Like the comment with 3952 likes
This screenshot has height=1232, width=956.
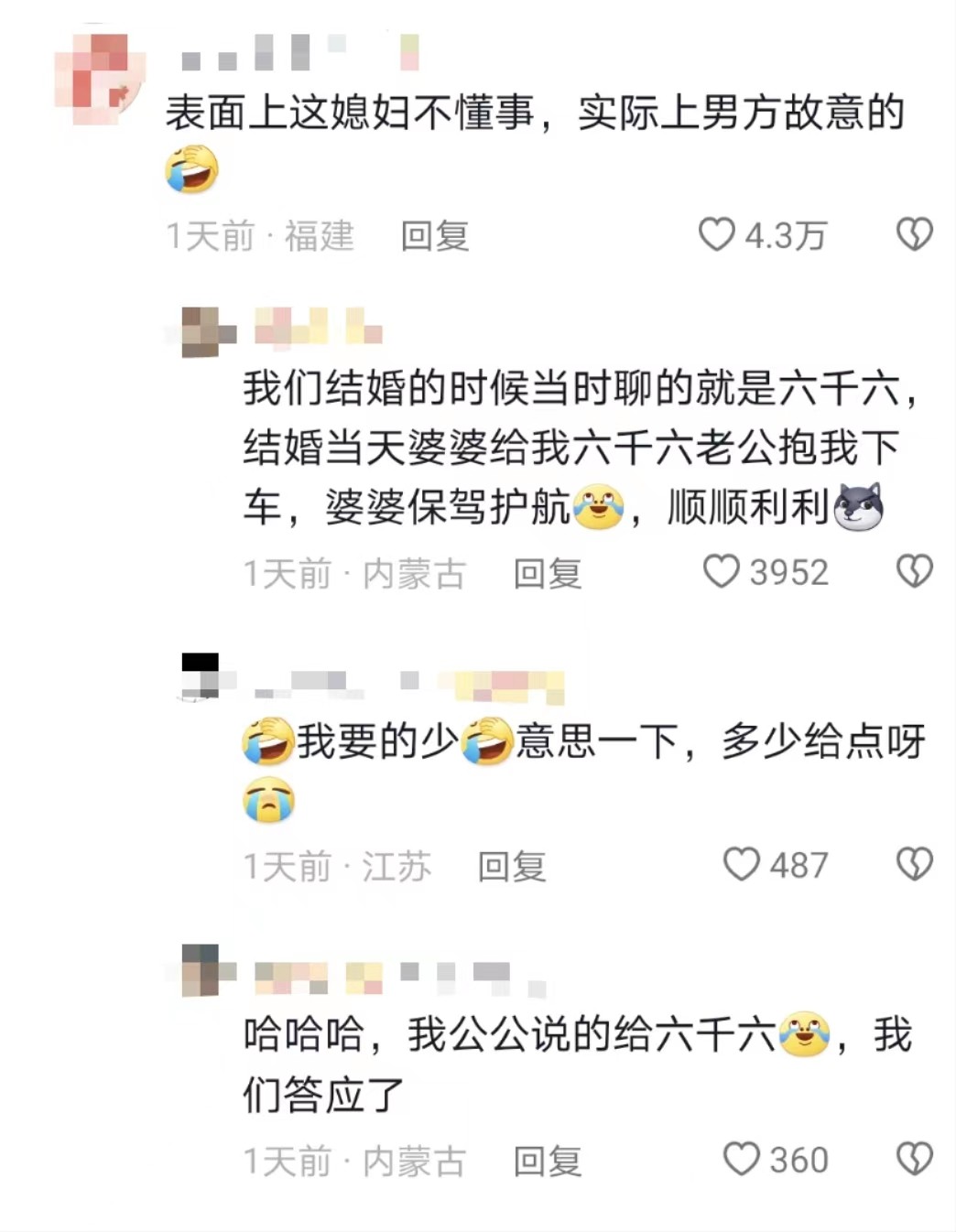pyautogui.click(x=721, y=572)
